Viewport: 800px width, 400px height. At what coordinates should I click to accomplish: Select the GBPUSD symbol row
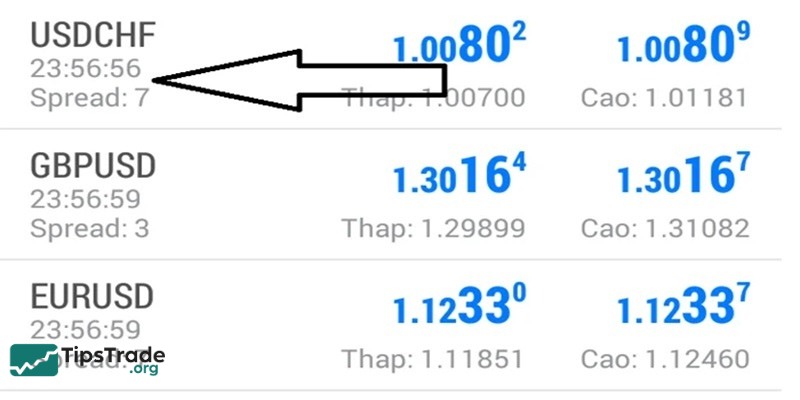coord(93,166)
